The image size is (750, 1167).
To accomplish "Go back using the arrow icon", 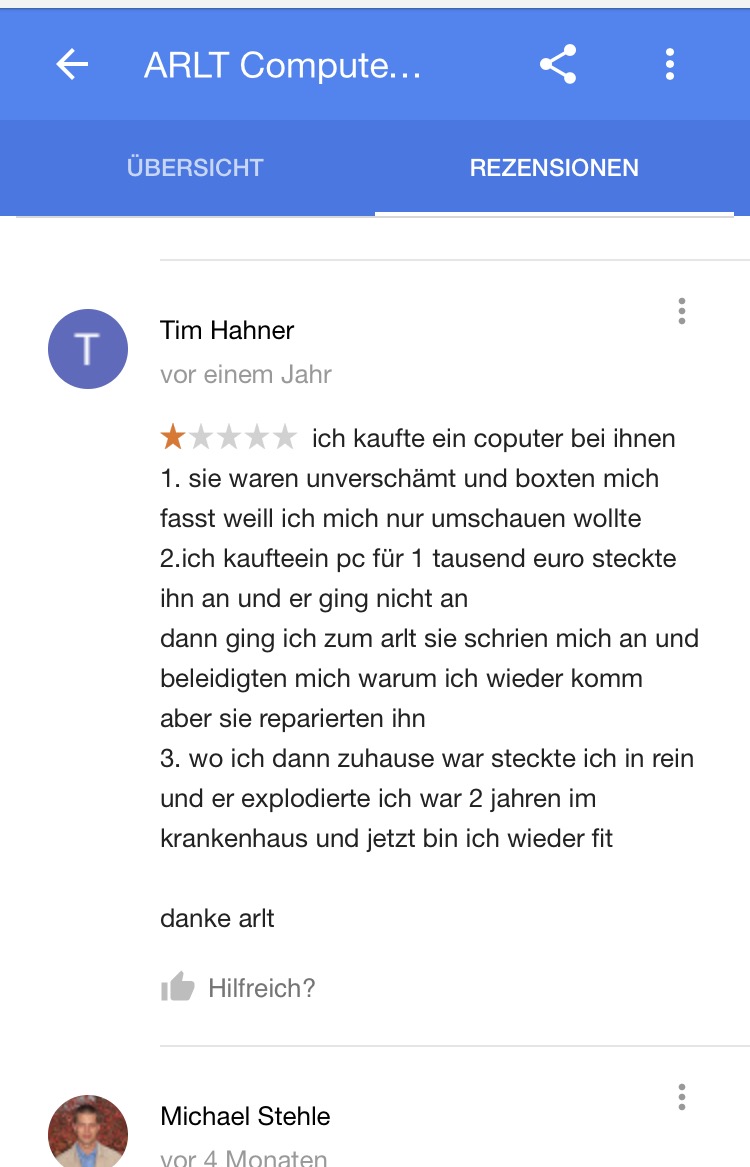I will pyautogui.click(x=72, y=65).
